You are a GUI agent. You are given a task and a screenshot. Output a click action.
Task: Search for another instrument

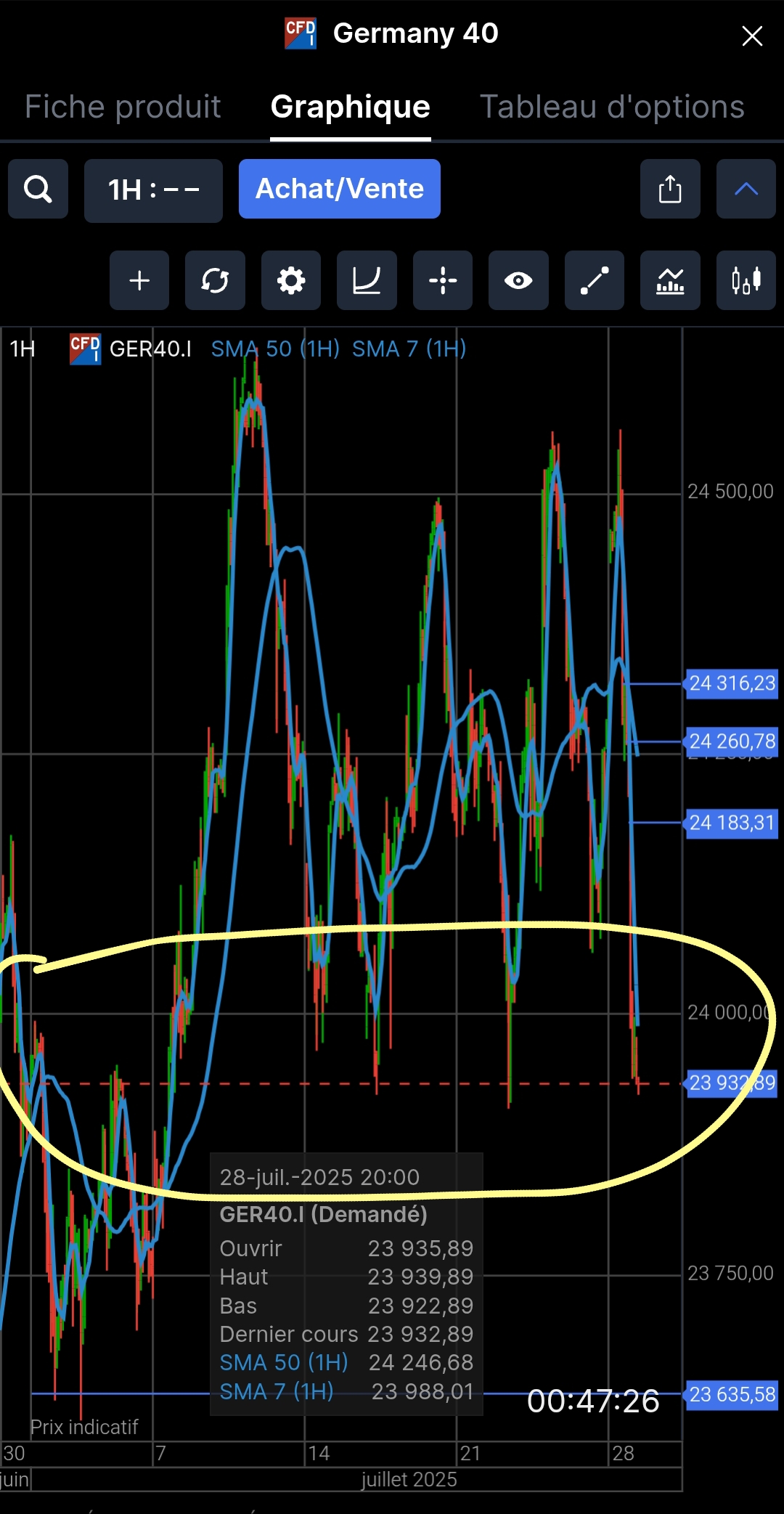pyautogui.click(x=38, y=190)
